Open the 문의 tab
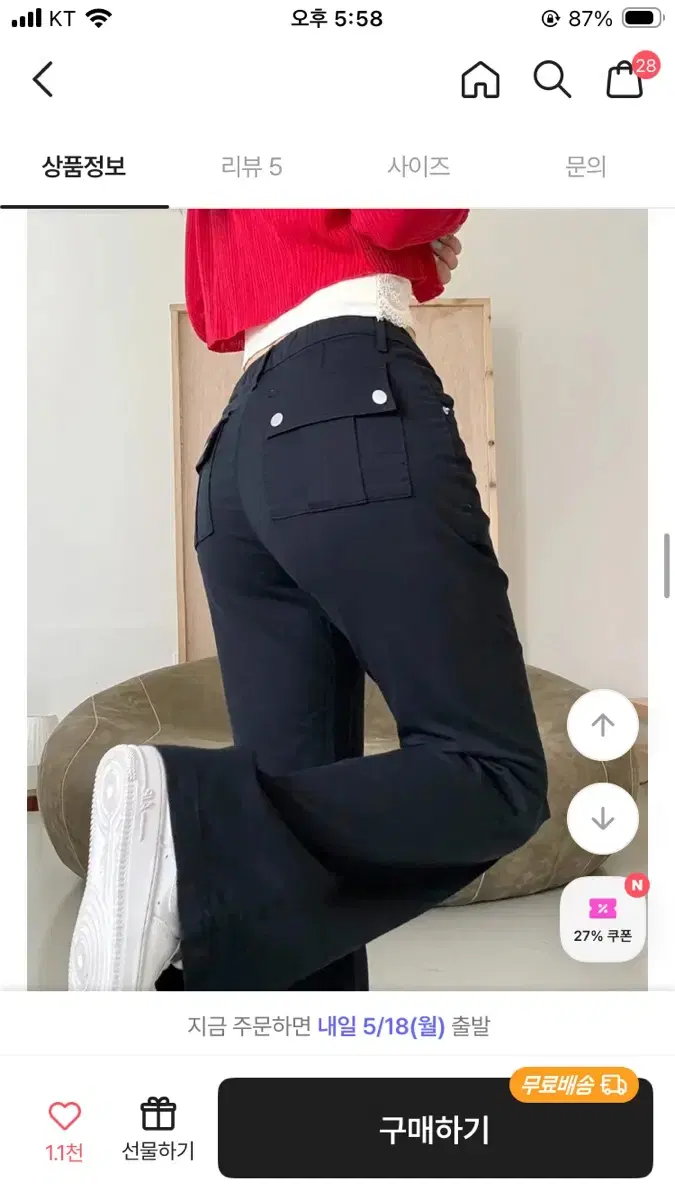Viewport: 675px width, 1200px height. coord(586,167)
